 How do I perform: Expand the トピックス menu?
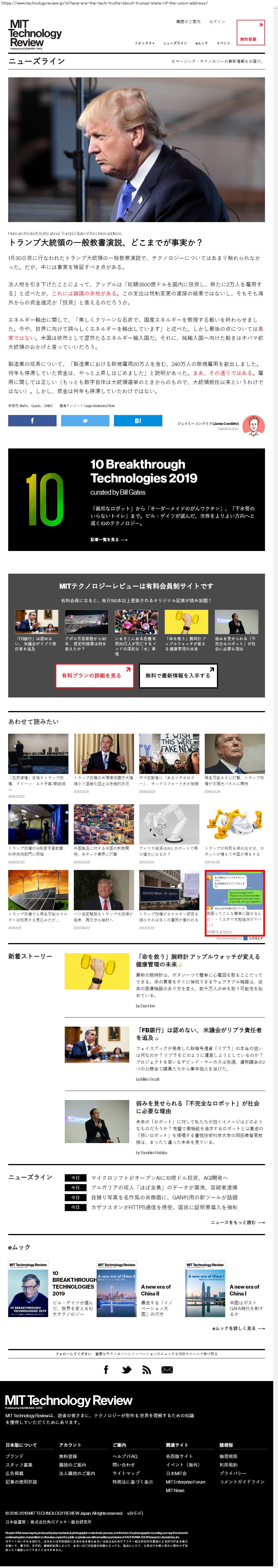[145, 43]
